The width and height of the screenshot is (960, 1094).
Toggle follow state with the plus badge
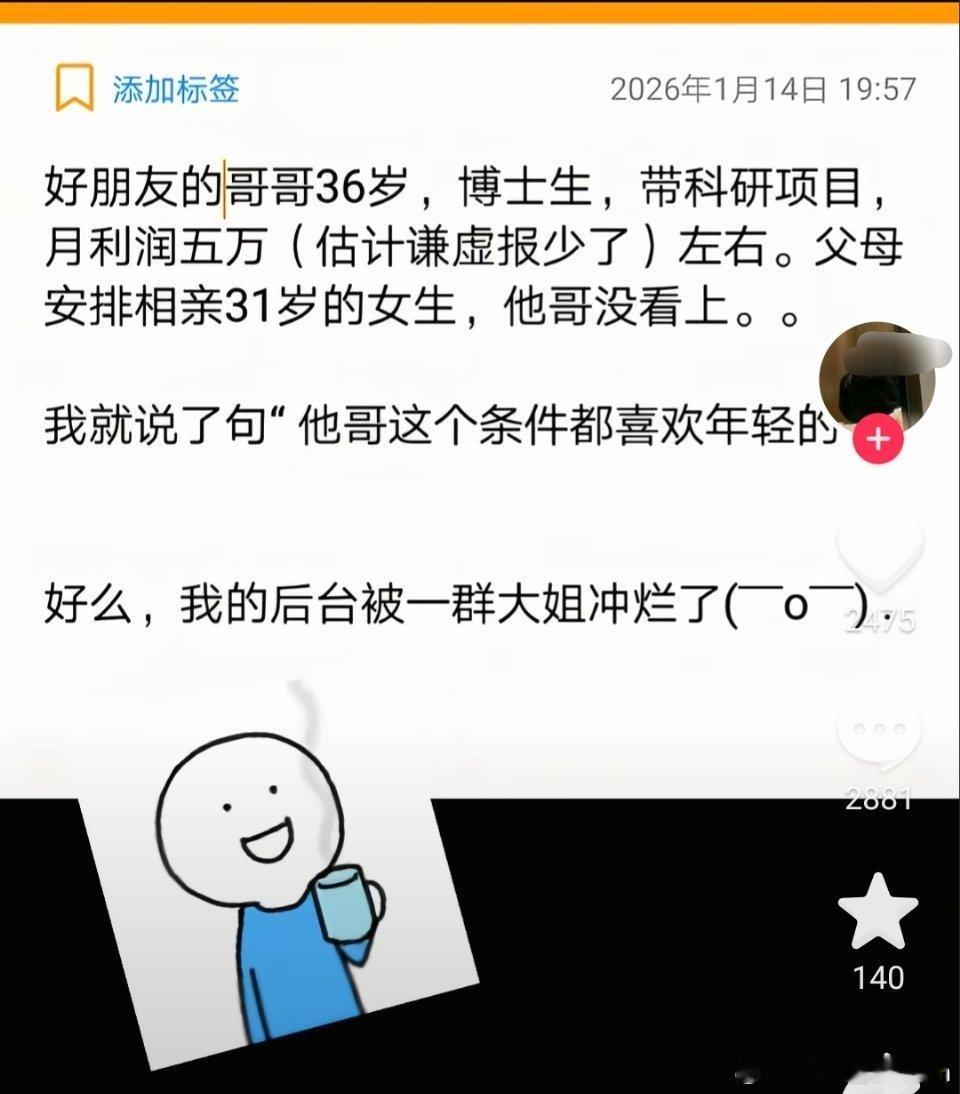click(x=878, y=437)
